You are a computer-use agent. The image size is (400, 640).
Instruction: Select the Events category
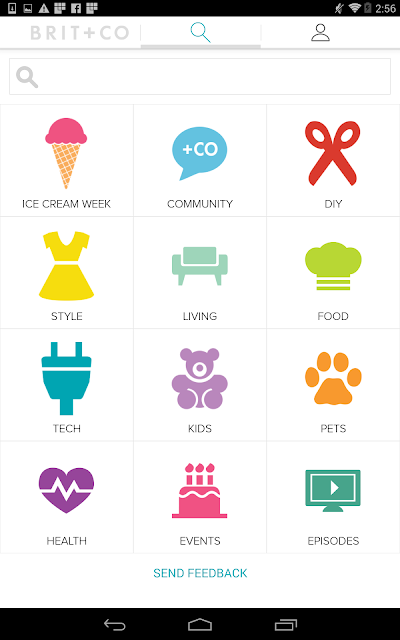click(x=200, y=498)
